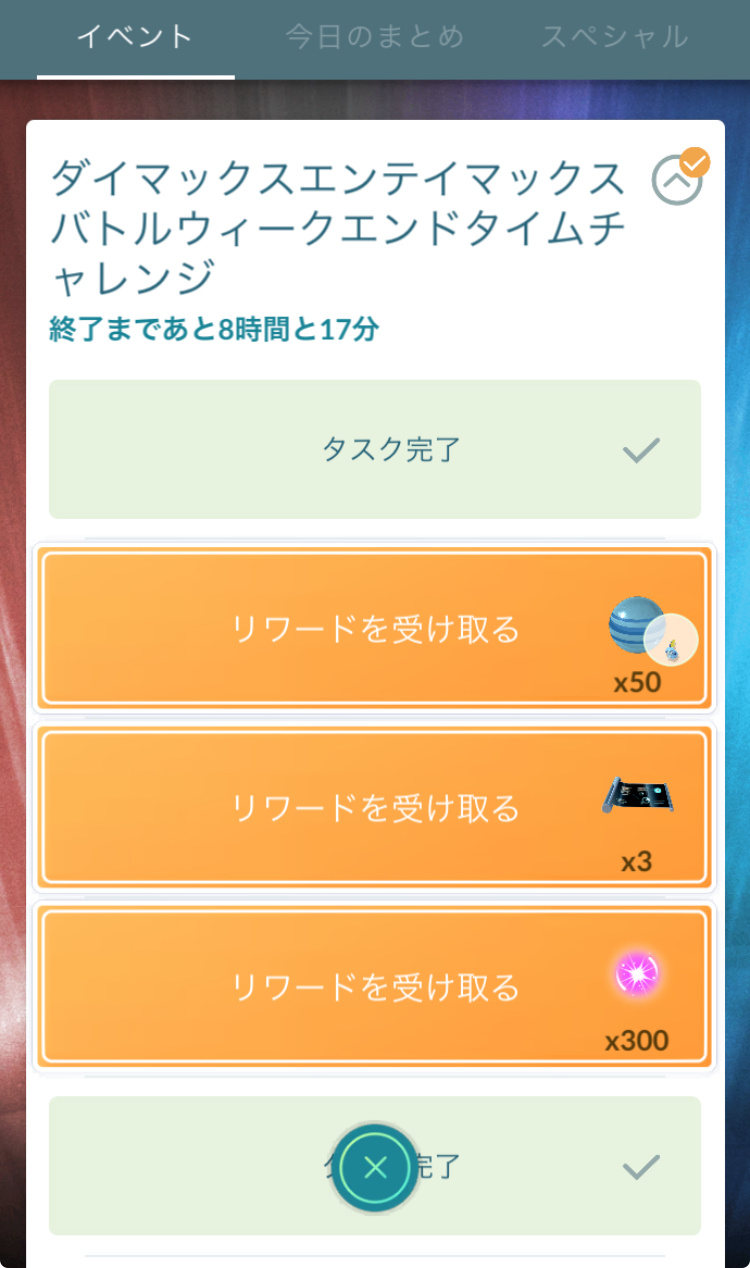Screen dimensions: 750x1268
Task: Select the イベント tab
Action: (135, 37)
